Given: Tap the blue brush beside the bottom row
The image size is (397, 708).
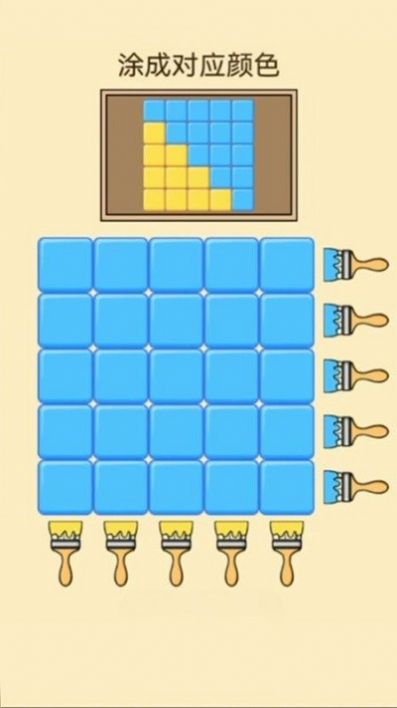Looking at the screenshot, I should point(356,487).
